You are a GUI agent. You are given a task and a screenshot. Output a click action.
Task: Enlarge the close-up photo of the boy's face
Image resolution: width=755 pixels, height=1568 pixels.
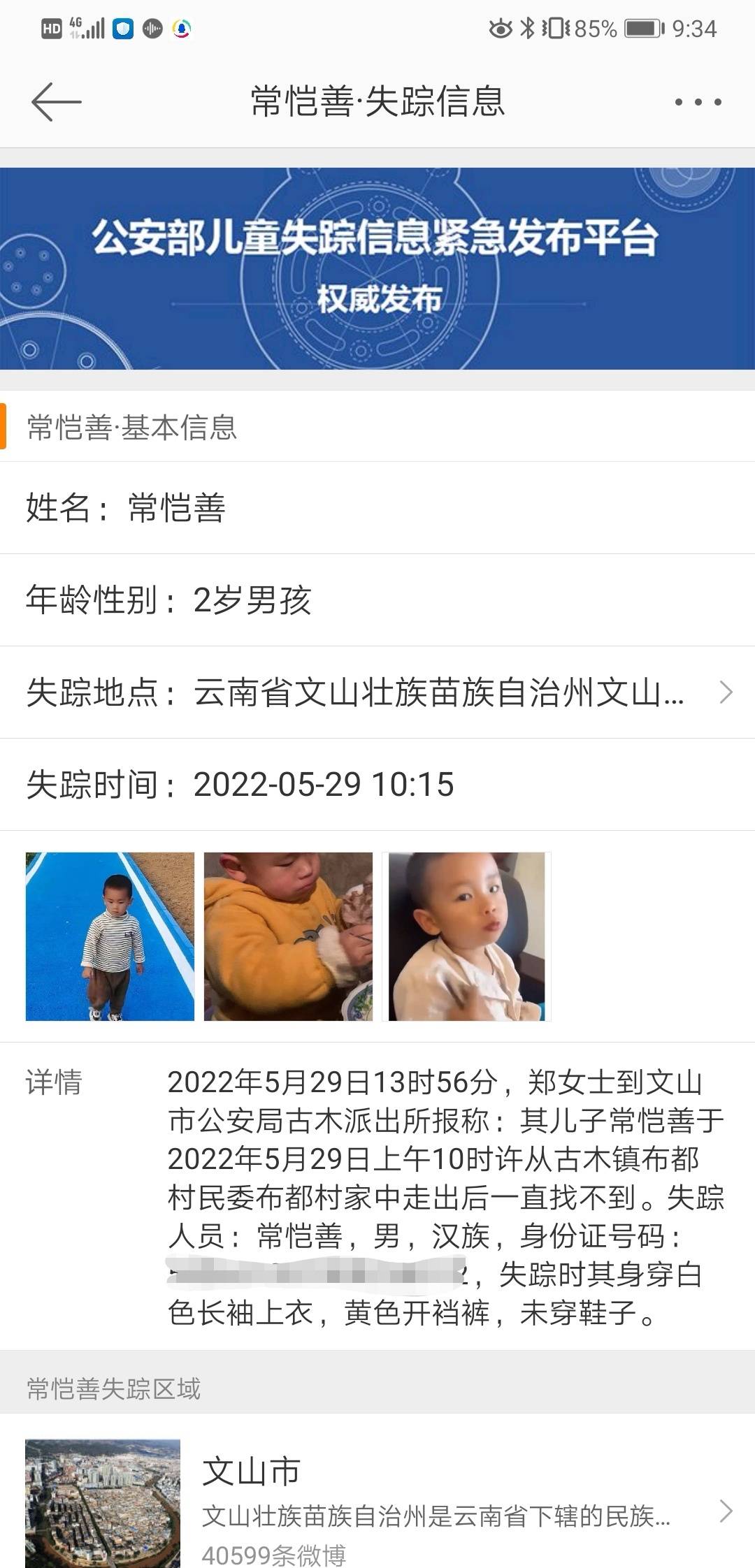click(466, 936)
